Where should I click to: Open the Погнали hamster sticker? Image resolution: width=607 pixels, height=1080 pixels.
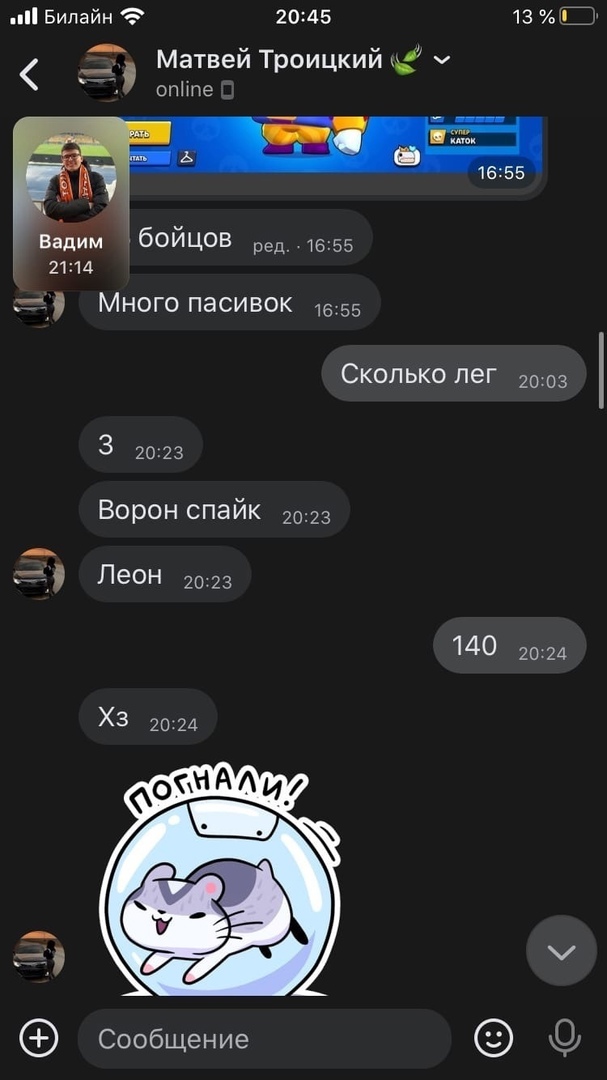pyautogui.click(x=222, y=885)
